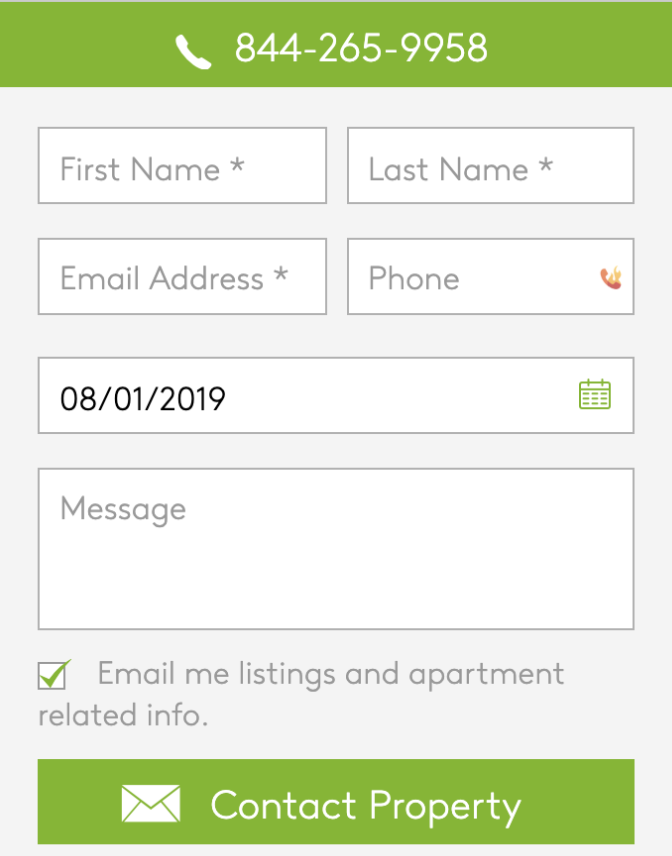Tap the First Name field
Image resolution: width=672 pixels, height=856 pixels.
[182, 166]
